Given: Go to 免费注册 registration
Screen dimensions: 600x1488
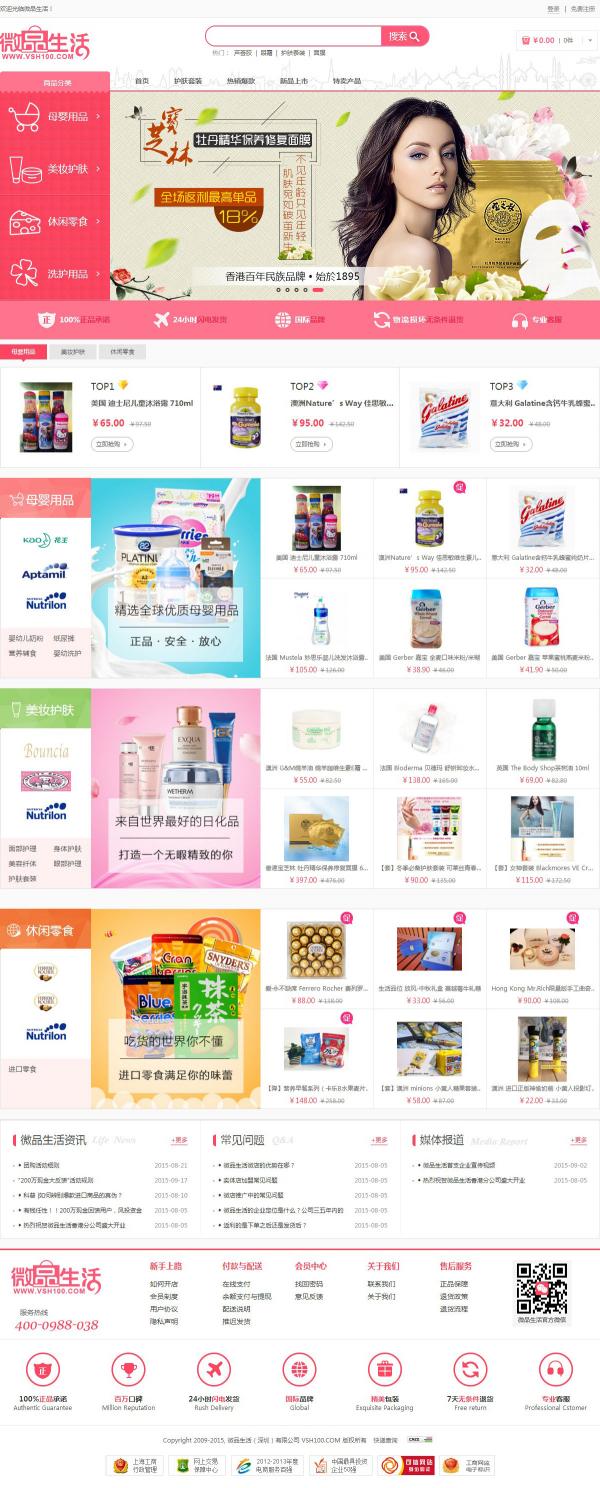Looking at the screenshot, I should tap(582, 8).
